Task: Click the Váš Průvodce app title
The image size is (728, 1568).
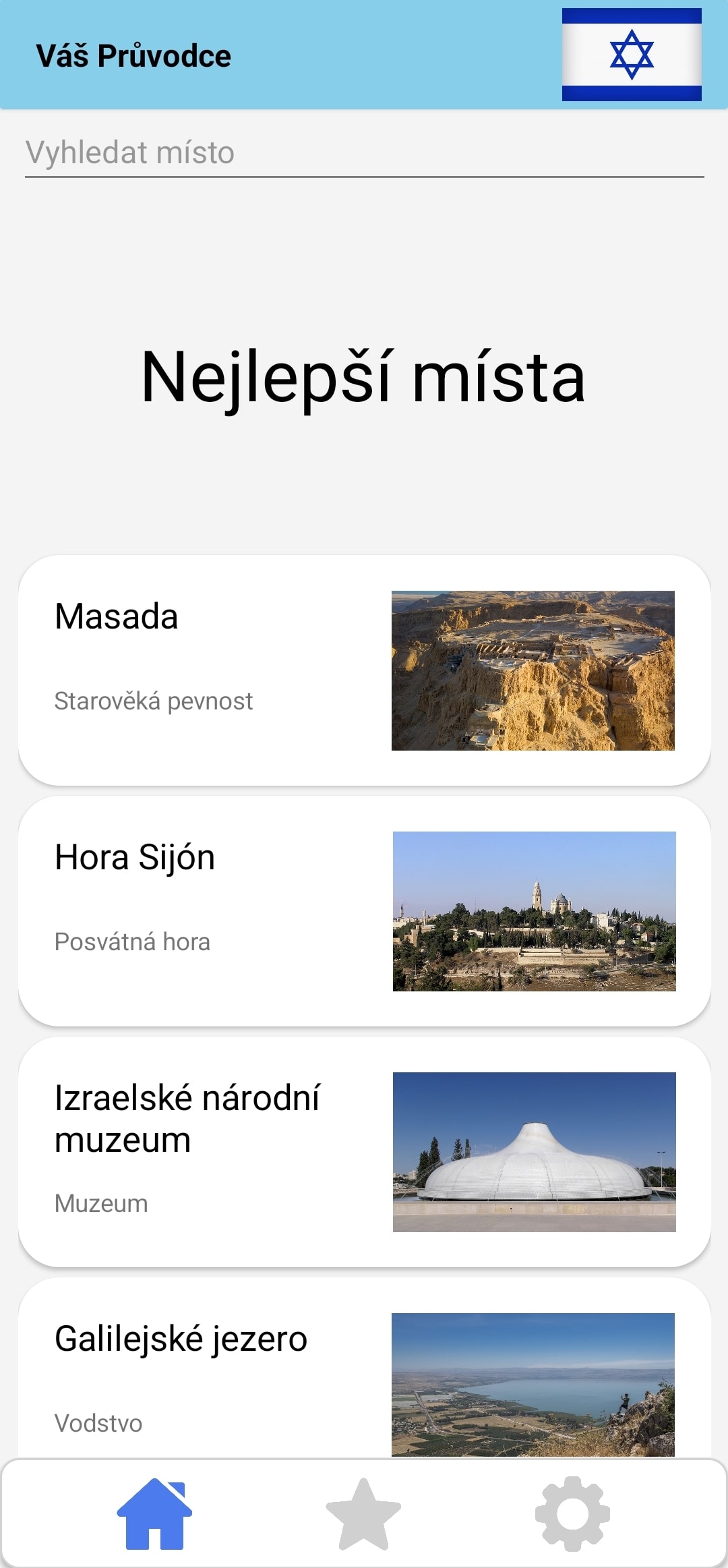Action: coord(133,55)
